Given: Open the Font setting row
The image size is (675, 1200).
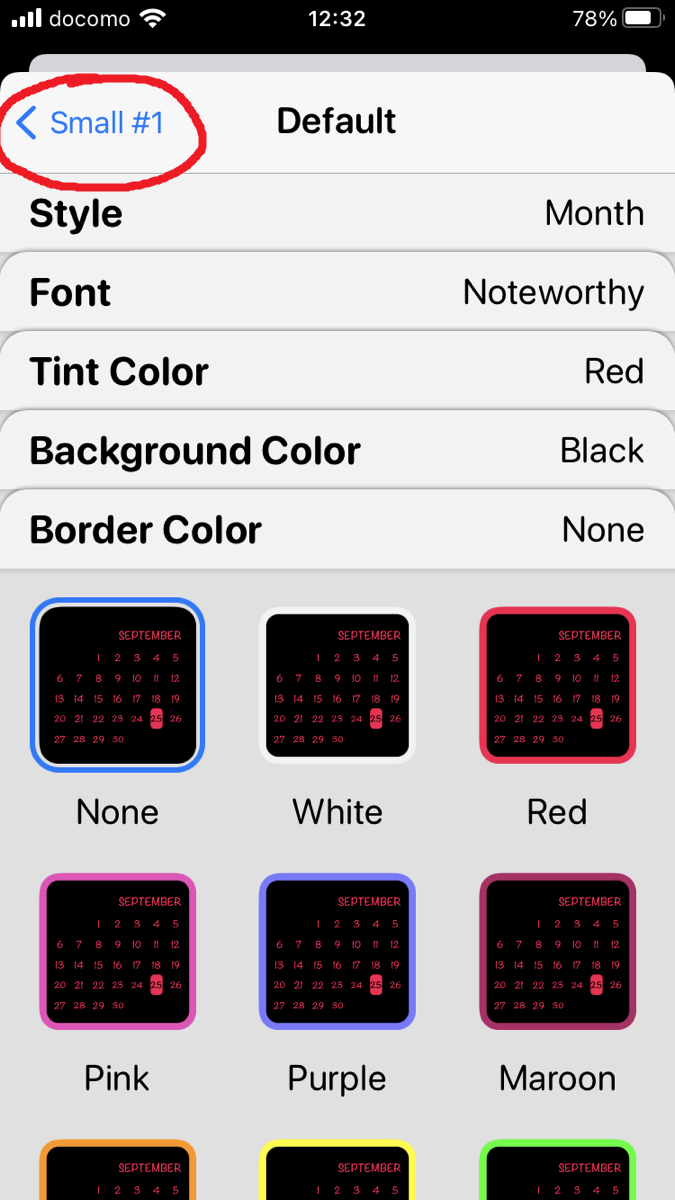Looking at the screenshot, I should 337,292.
